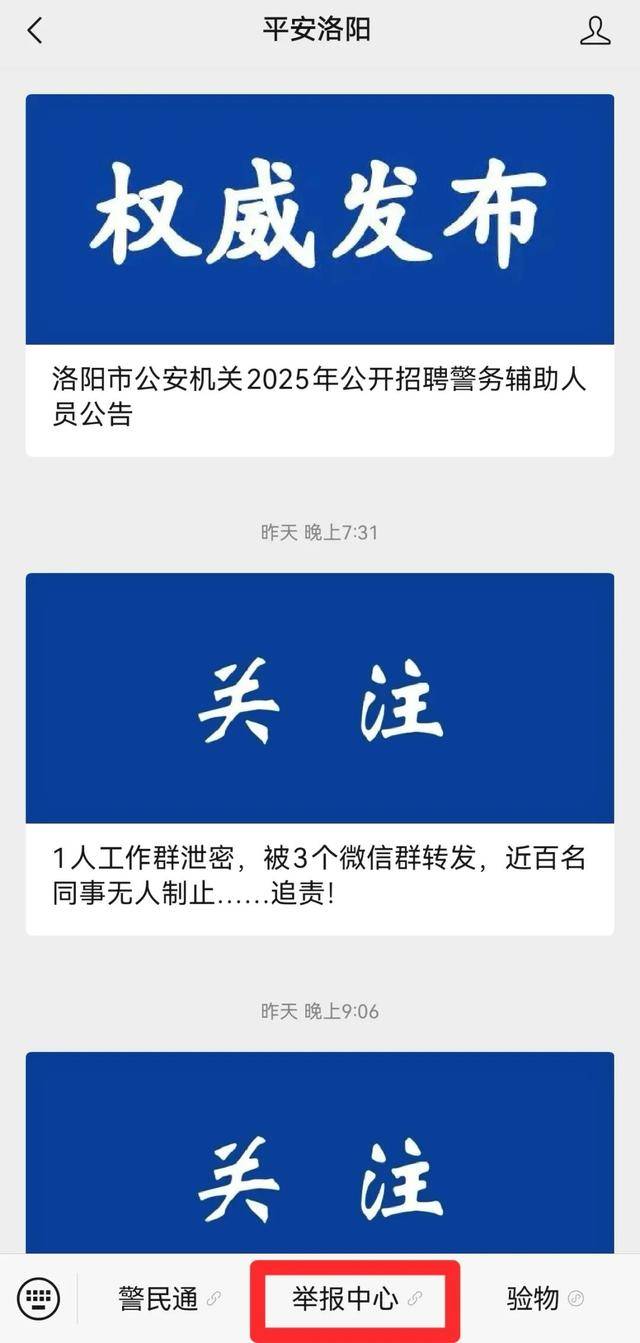Screen dimensions: 640x1343
Task: Switch to keyboard input mode
Action: click(x=39, y=1299)
